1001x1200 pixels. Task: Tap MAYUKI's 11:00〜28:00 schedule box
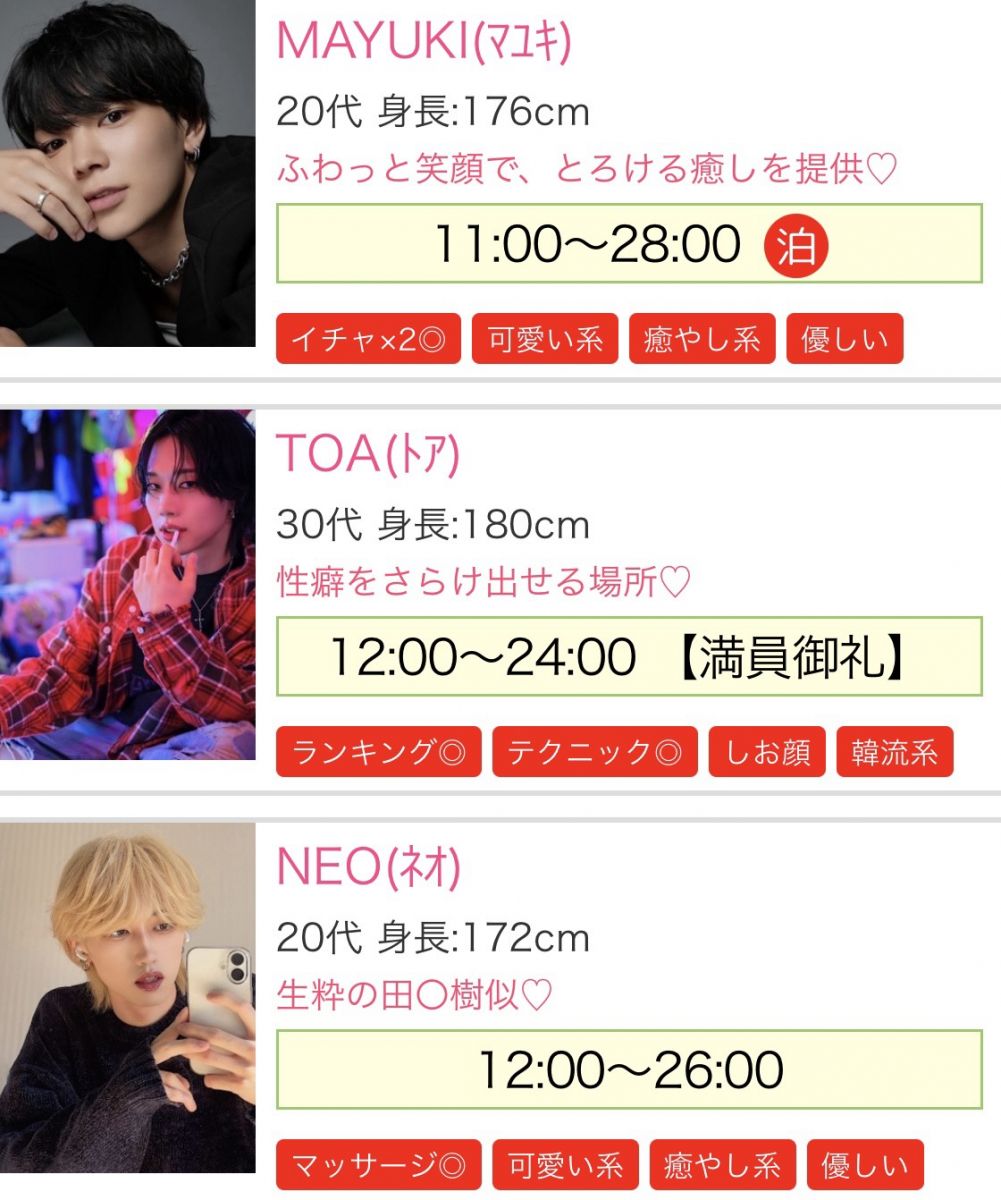tap(629, 244)
